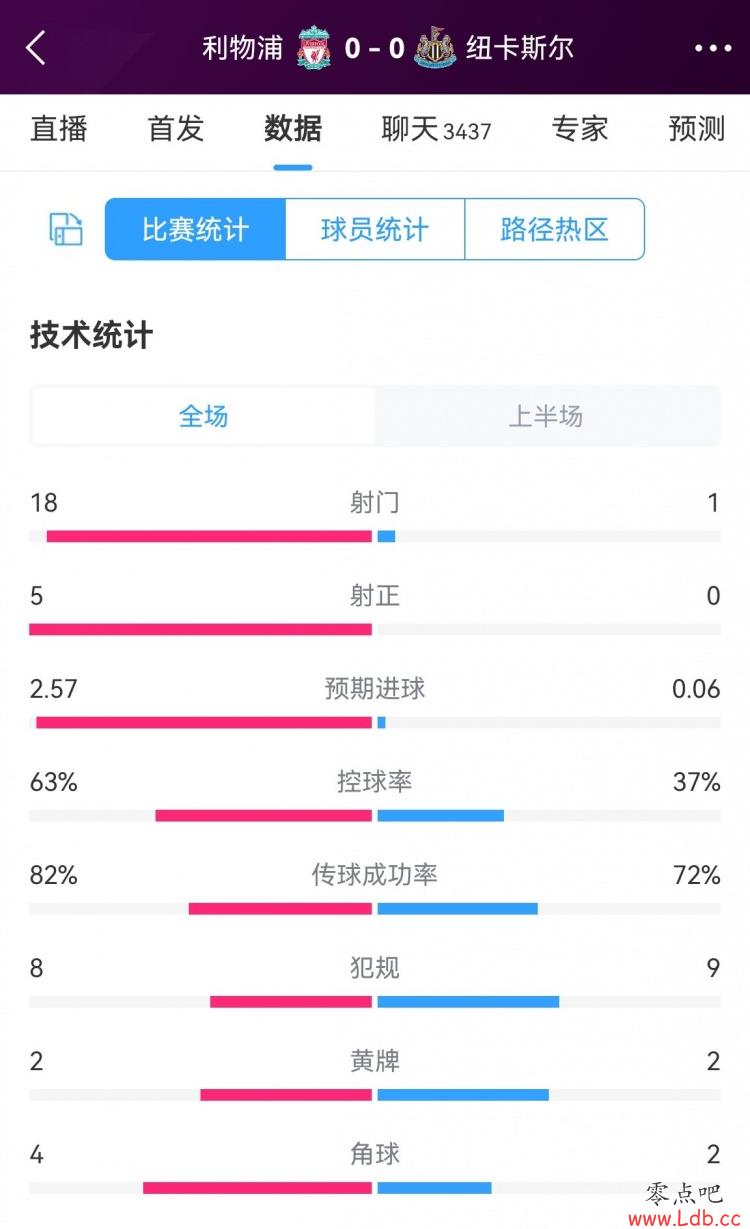750x1229 pixels.
Task: Switch to the 直播 tab
Action: point(59,129)
